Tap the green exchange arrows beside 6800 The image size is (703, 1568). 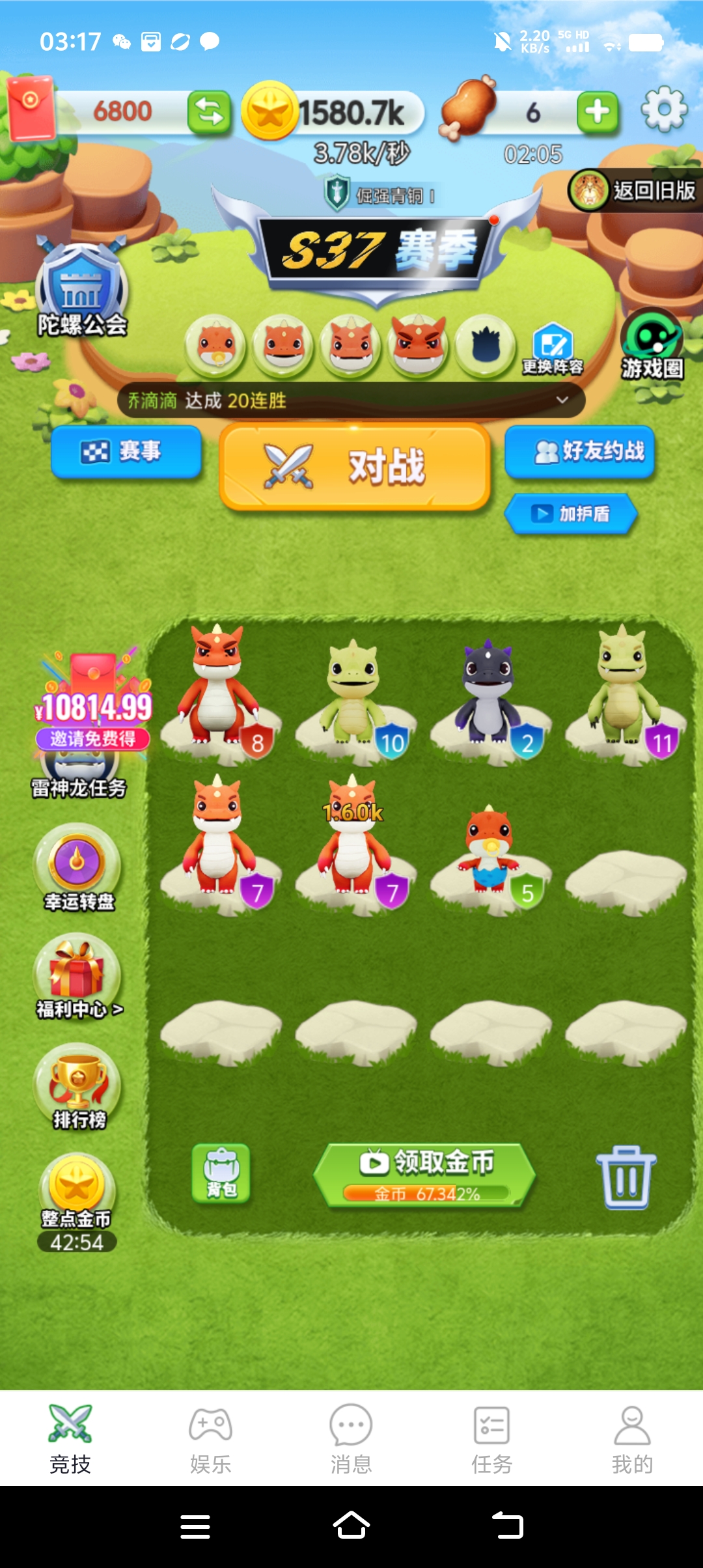tap(209, 113)
